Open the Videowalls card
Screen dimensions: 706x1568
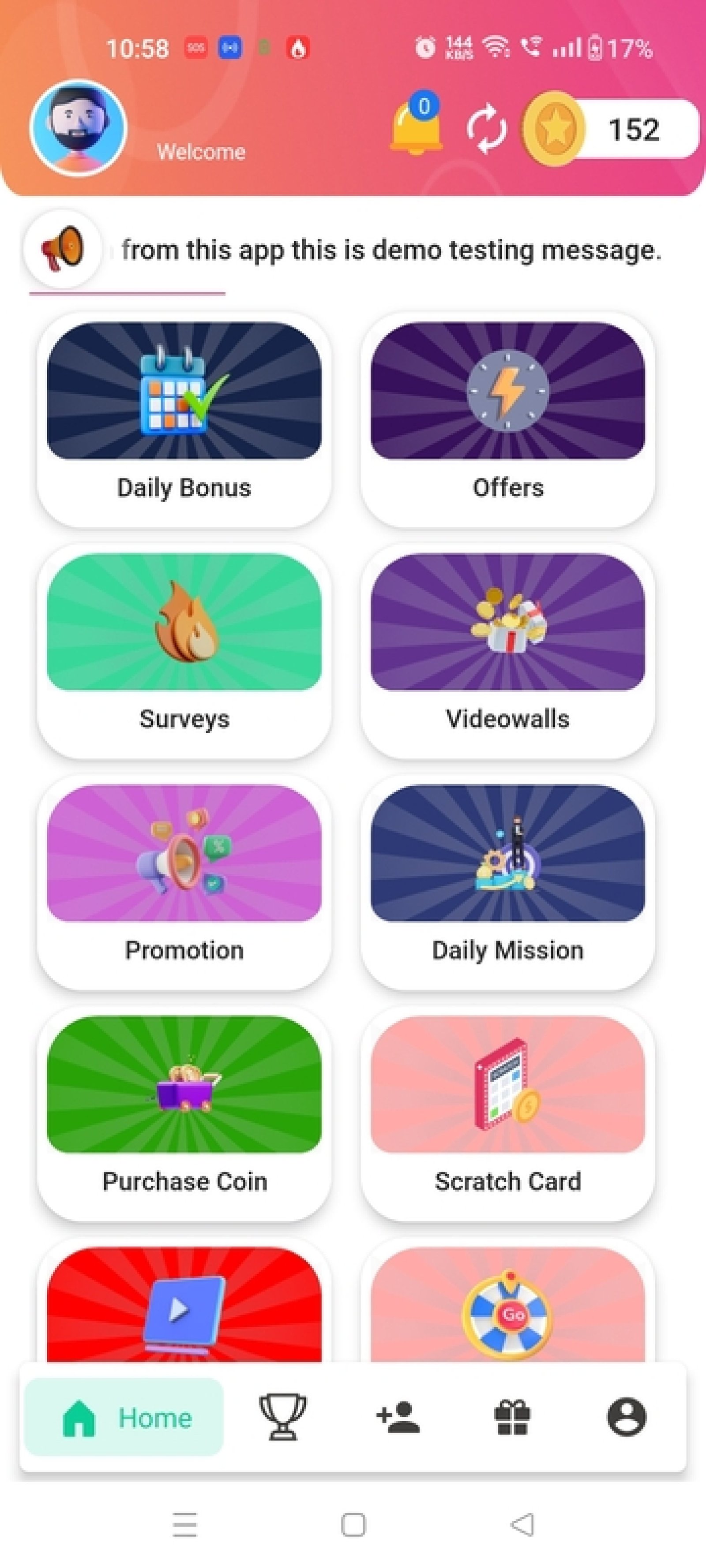(x=507, y=651)
